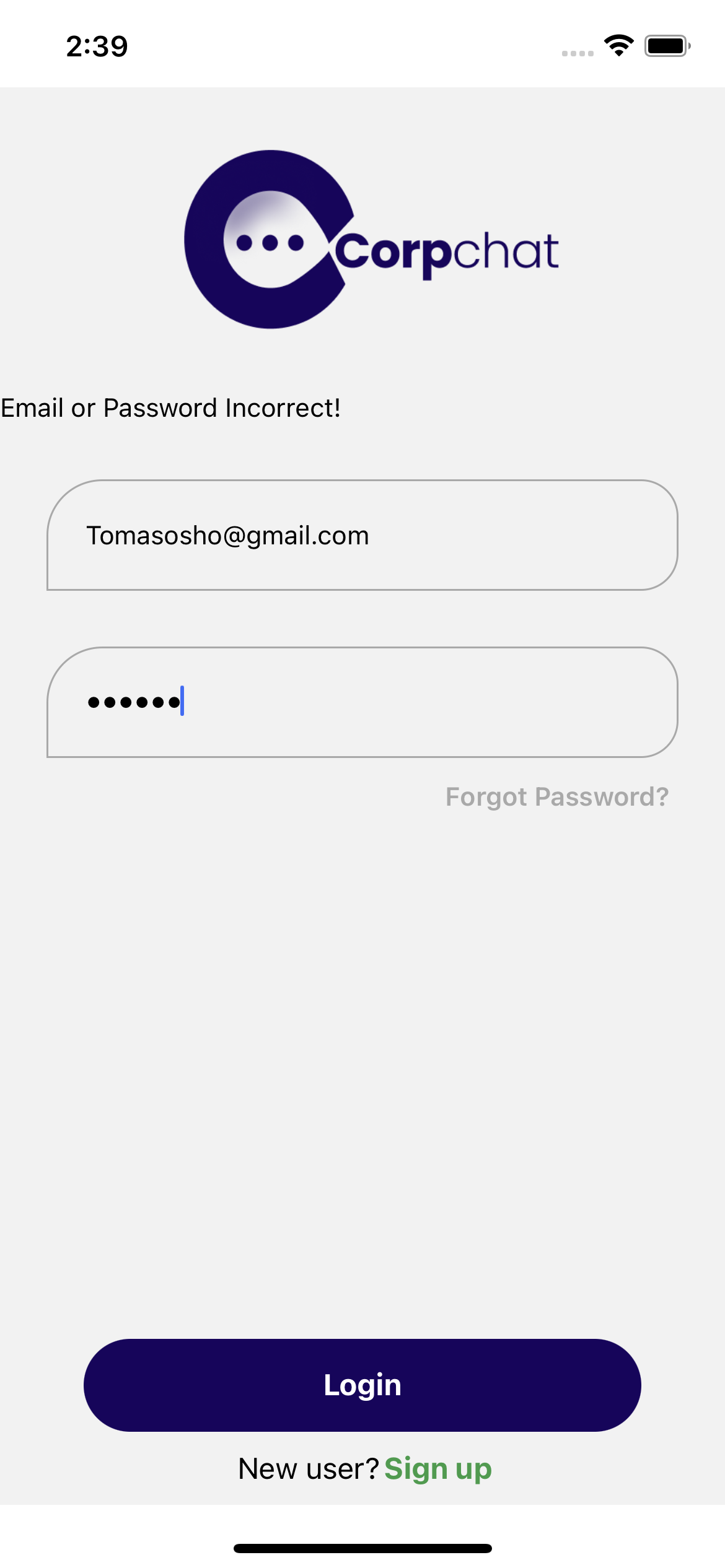Tap the email field with Tomasosho@gmail.com

pyautogui.click(x=362, y=535)
